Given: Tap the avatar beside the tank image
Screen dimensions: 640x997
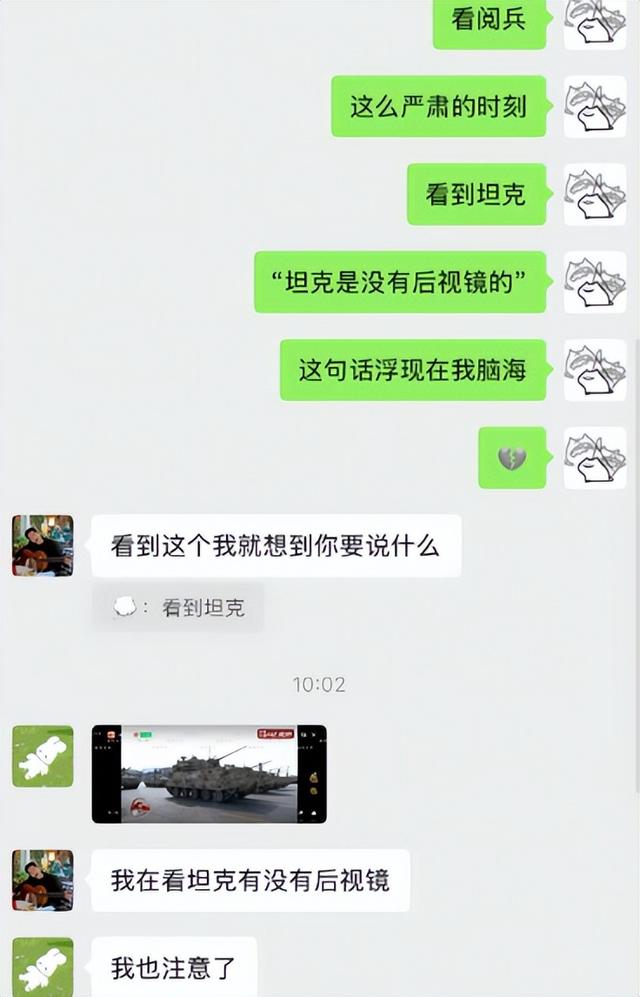Looking at the screenshot, I should [x=42, y=756].
